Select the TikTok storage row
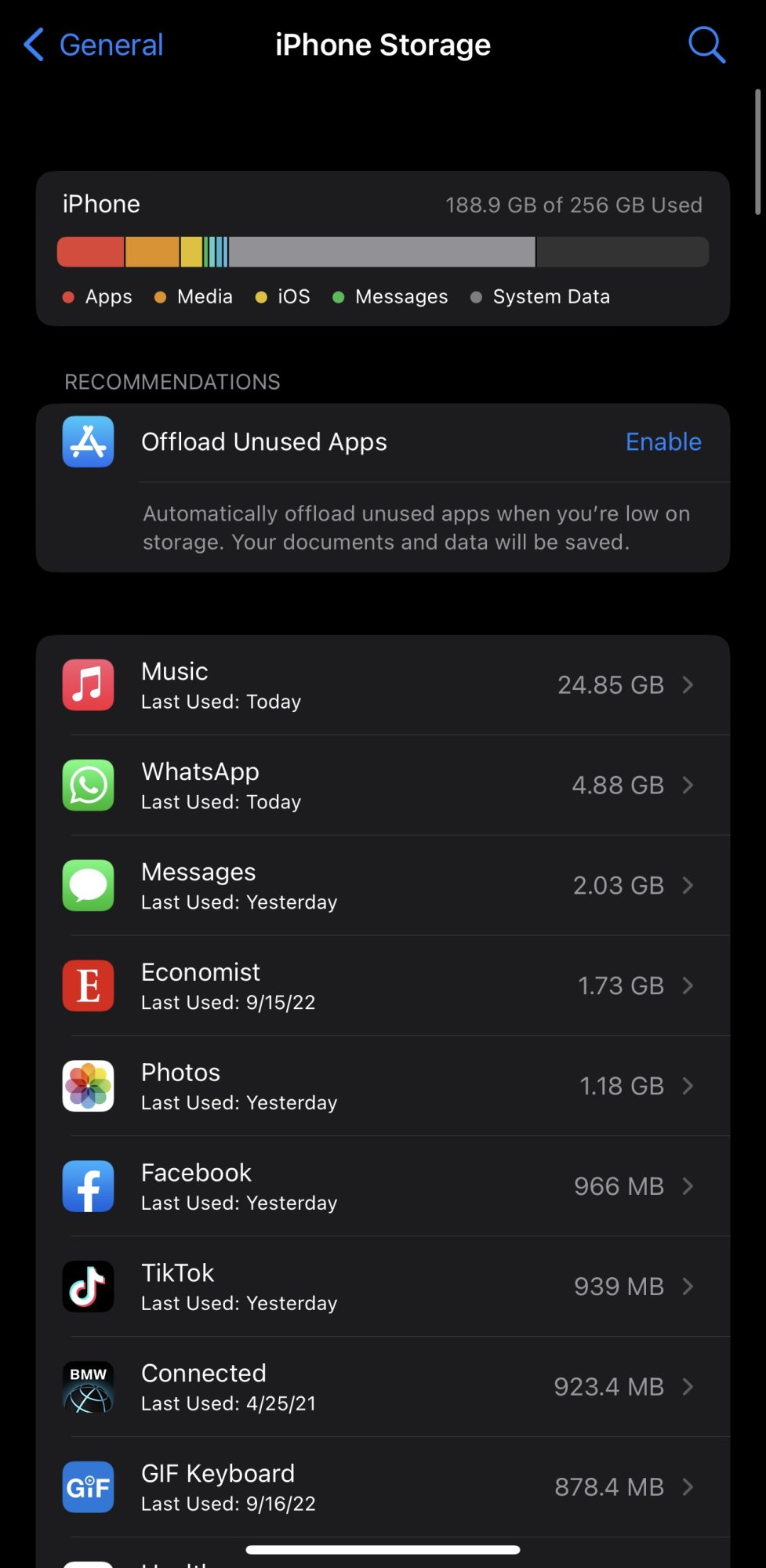766x1568 pixels. pos(383,1287)
